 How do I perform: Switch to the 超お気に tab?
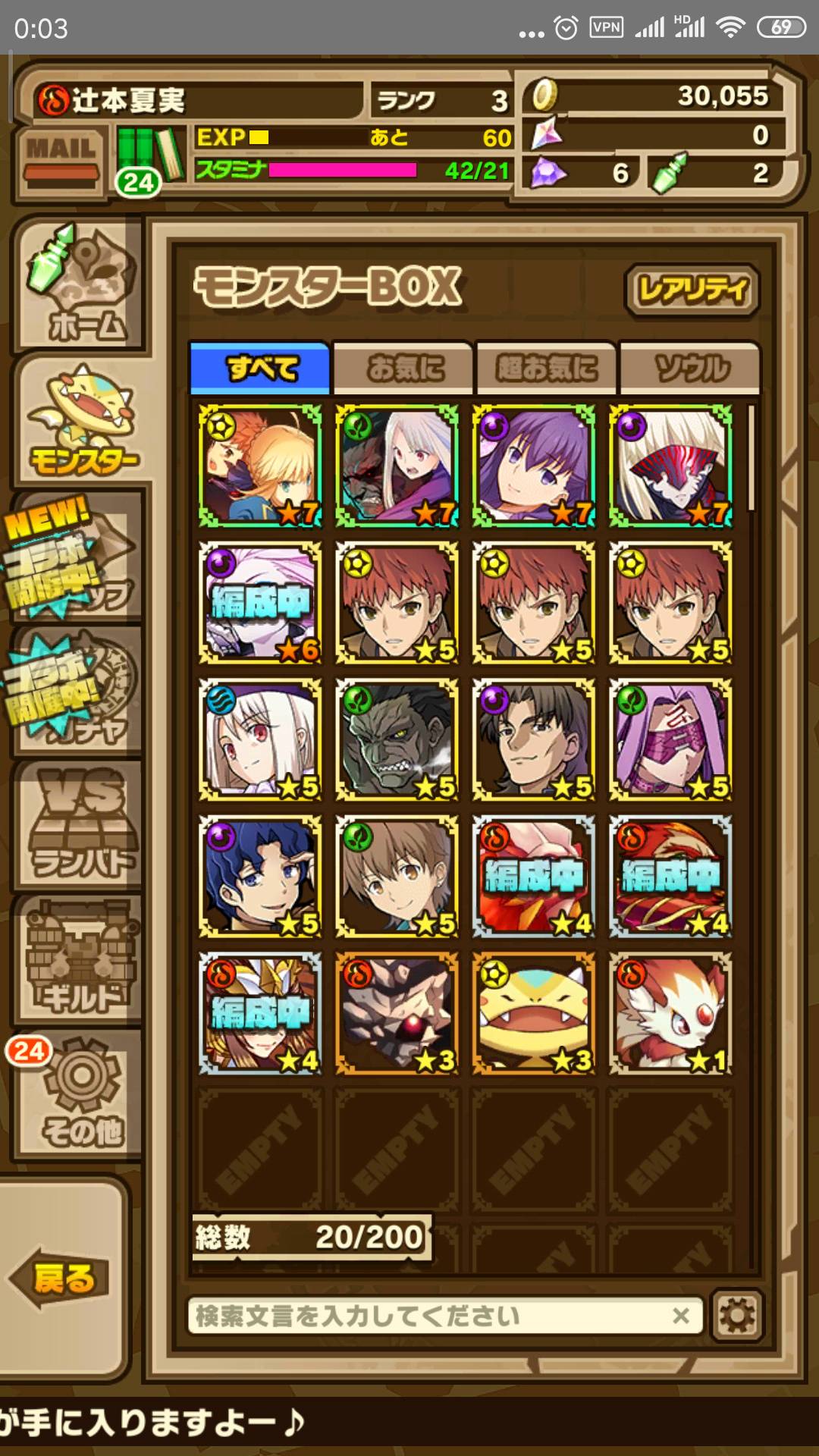click(x=546, y=369)
